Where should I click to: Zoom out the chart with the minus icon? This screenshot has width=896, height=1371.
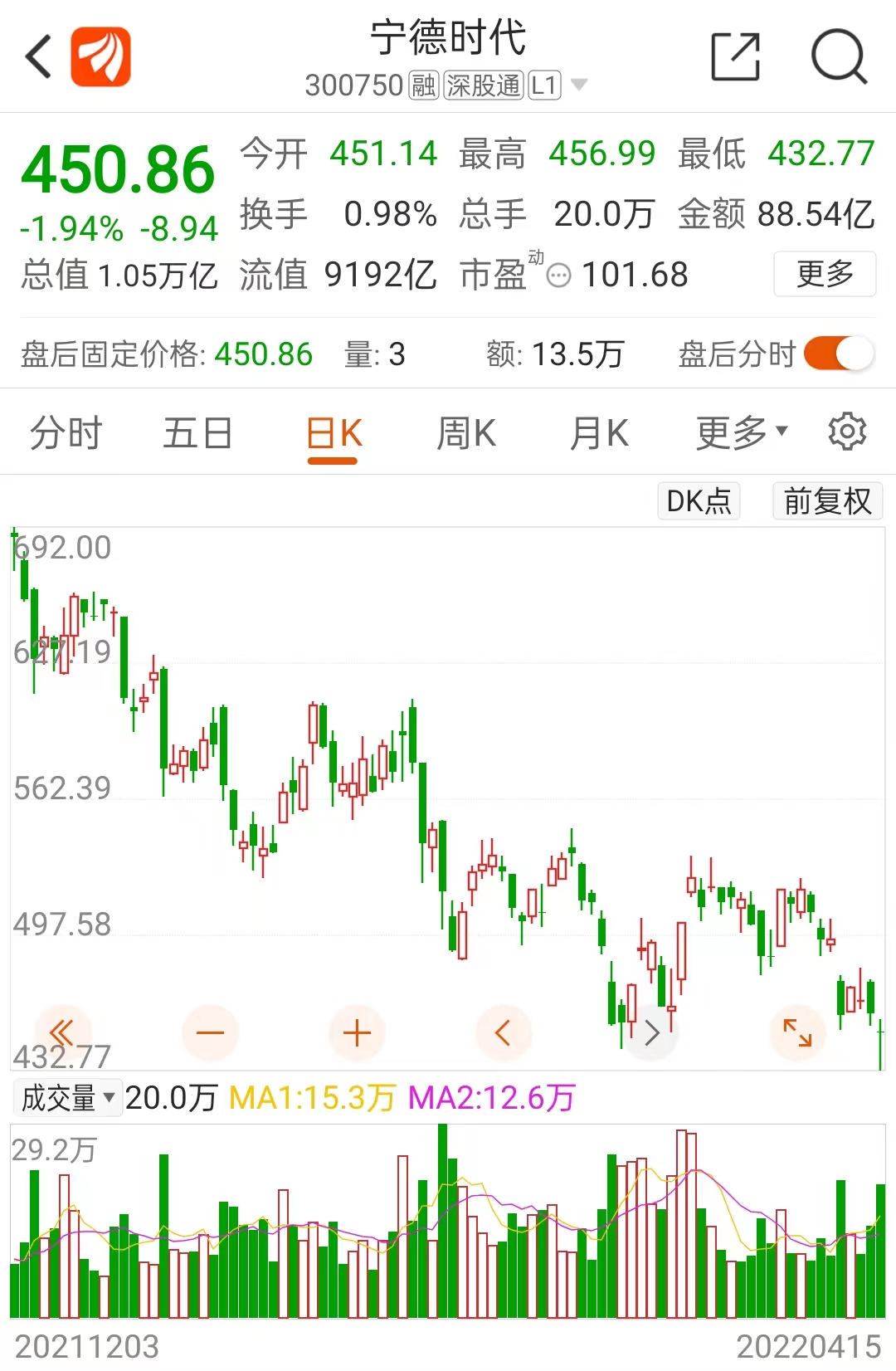coord(211,1032)
